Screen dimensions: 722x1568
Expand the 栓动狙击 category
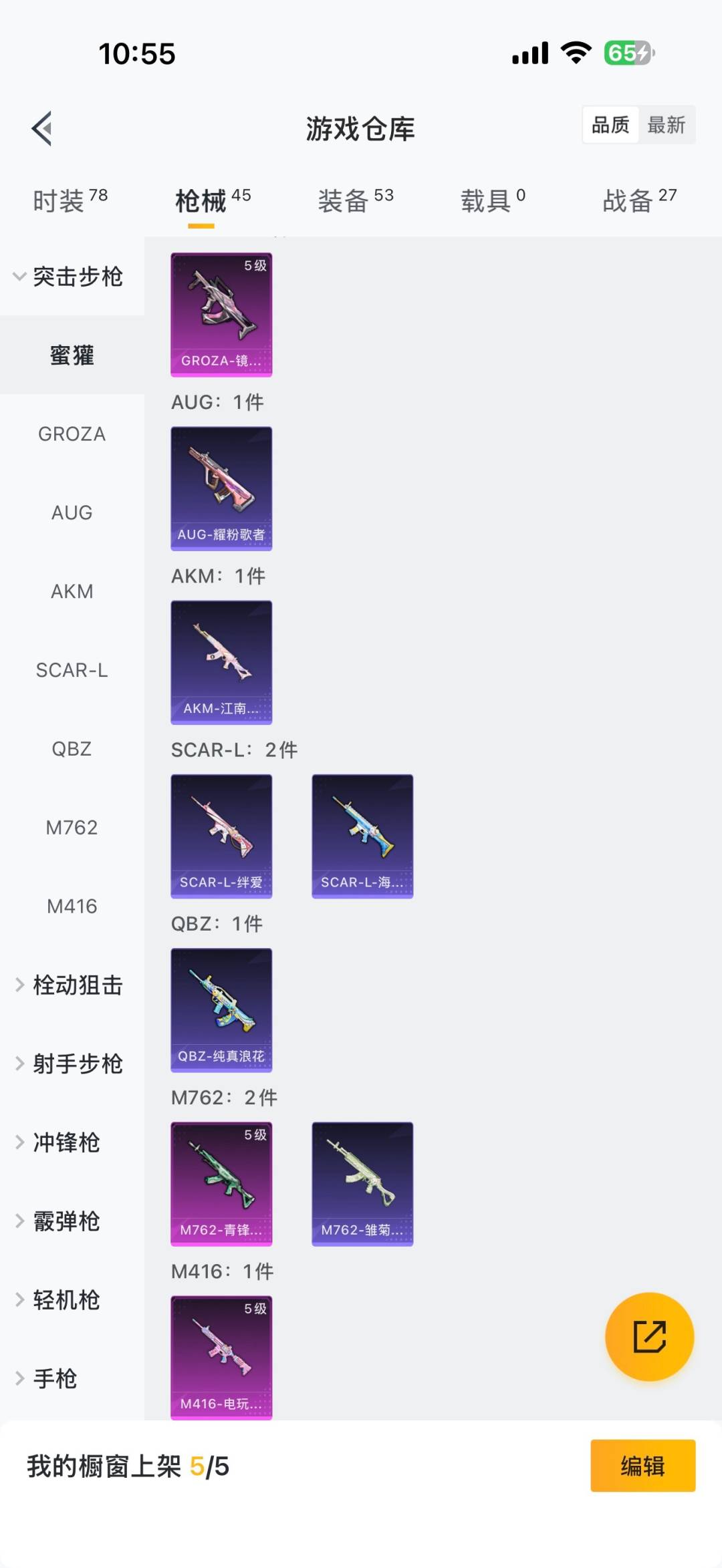pos(70,985)
